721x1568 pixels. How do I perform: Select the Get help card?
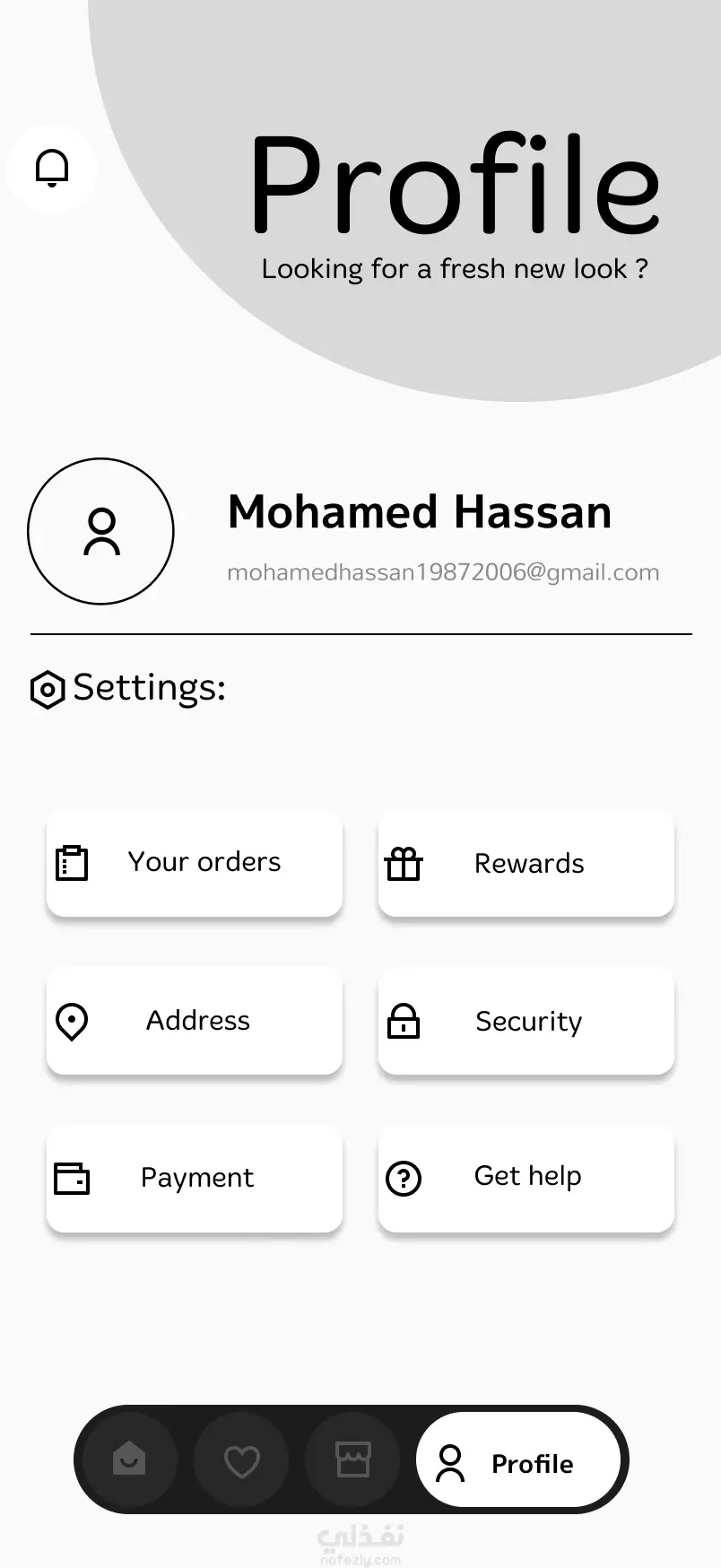point(526,1178)
